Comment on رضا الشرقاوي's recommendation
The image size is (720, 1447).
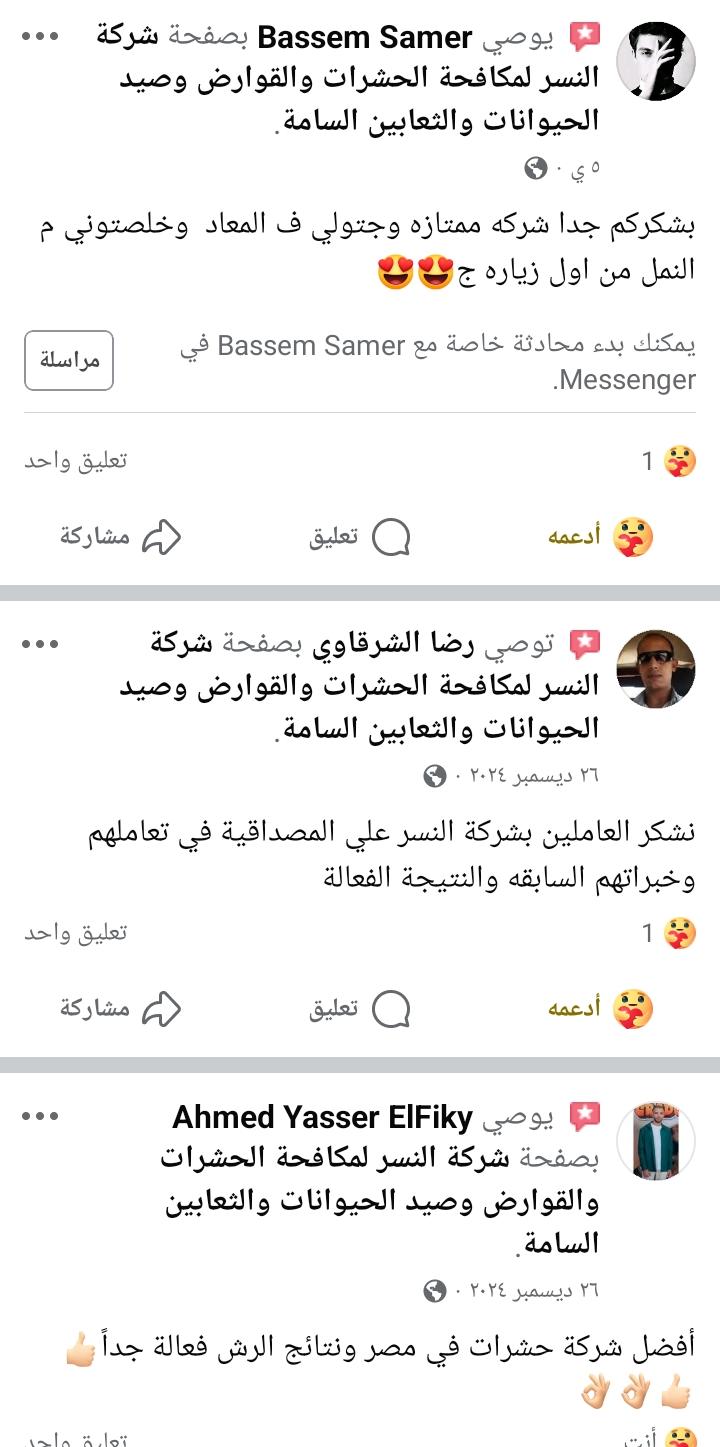point(360,1009)
